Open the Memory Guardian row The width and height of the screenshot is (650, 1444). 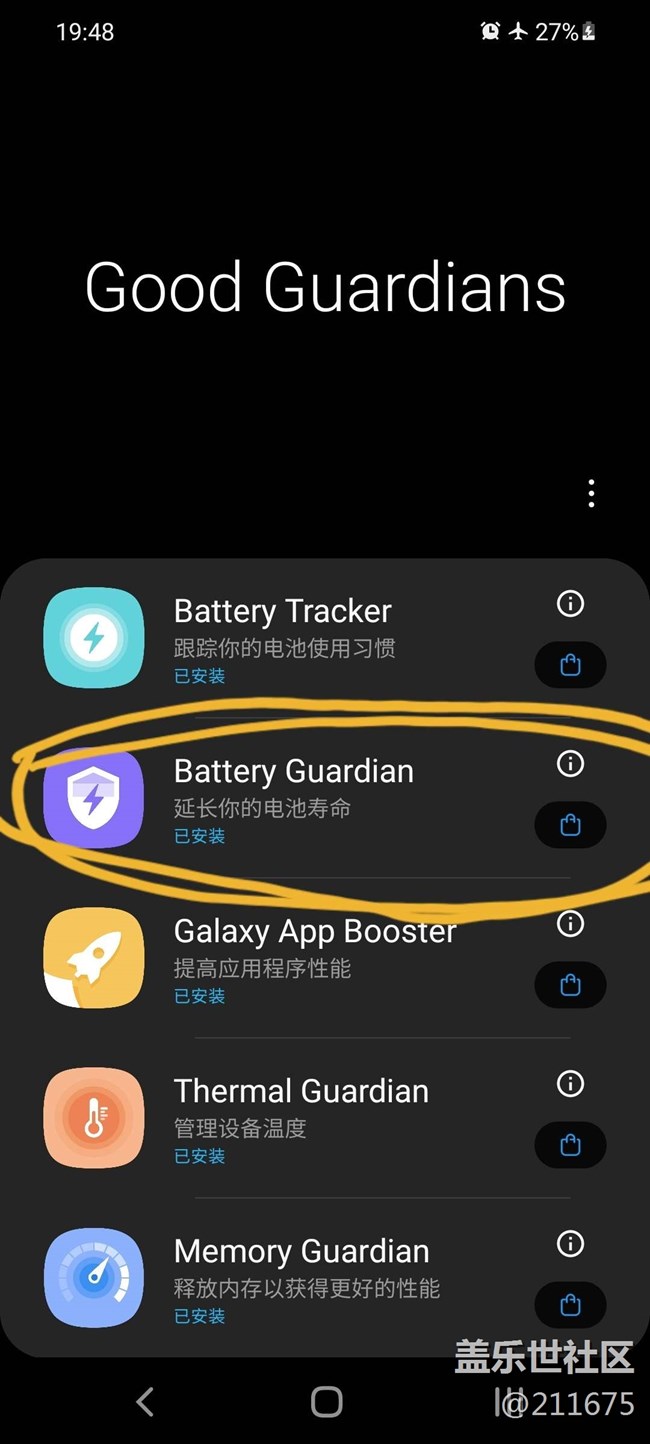pyautogui.click(x=301, y=1278)
